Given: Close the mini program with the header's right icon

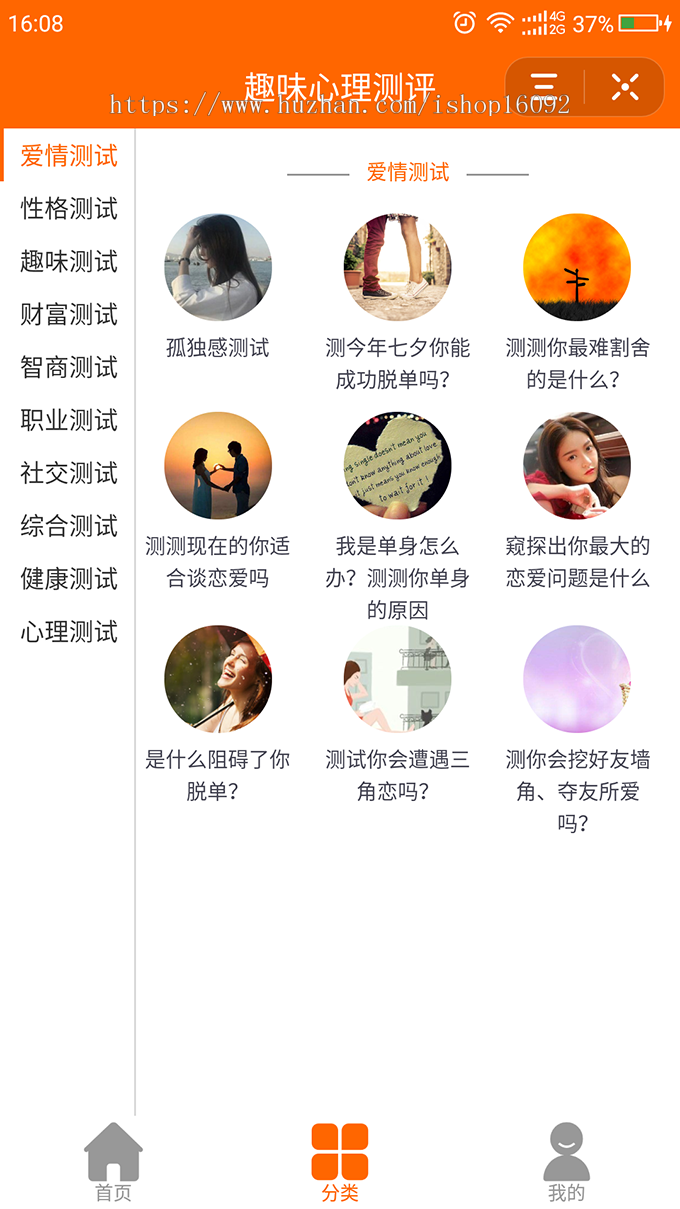Looking at the screenshot, I should (x=625, y=87).
